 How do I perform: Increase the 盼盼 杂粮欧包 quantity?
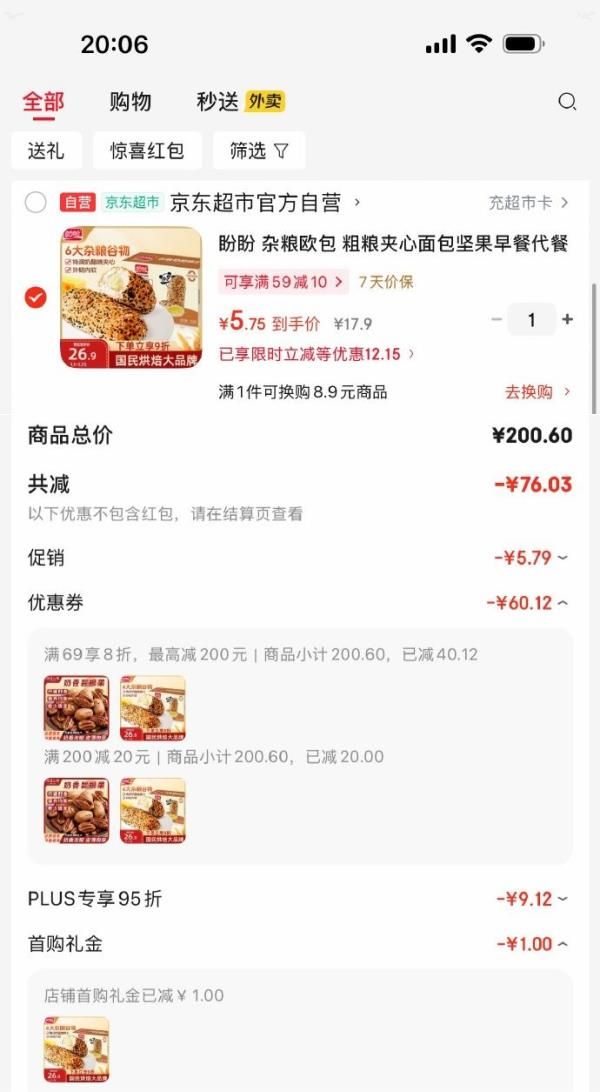point(568,320)
